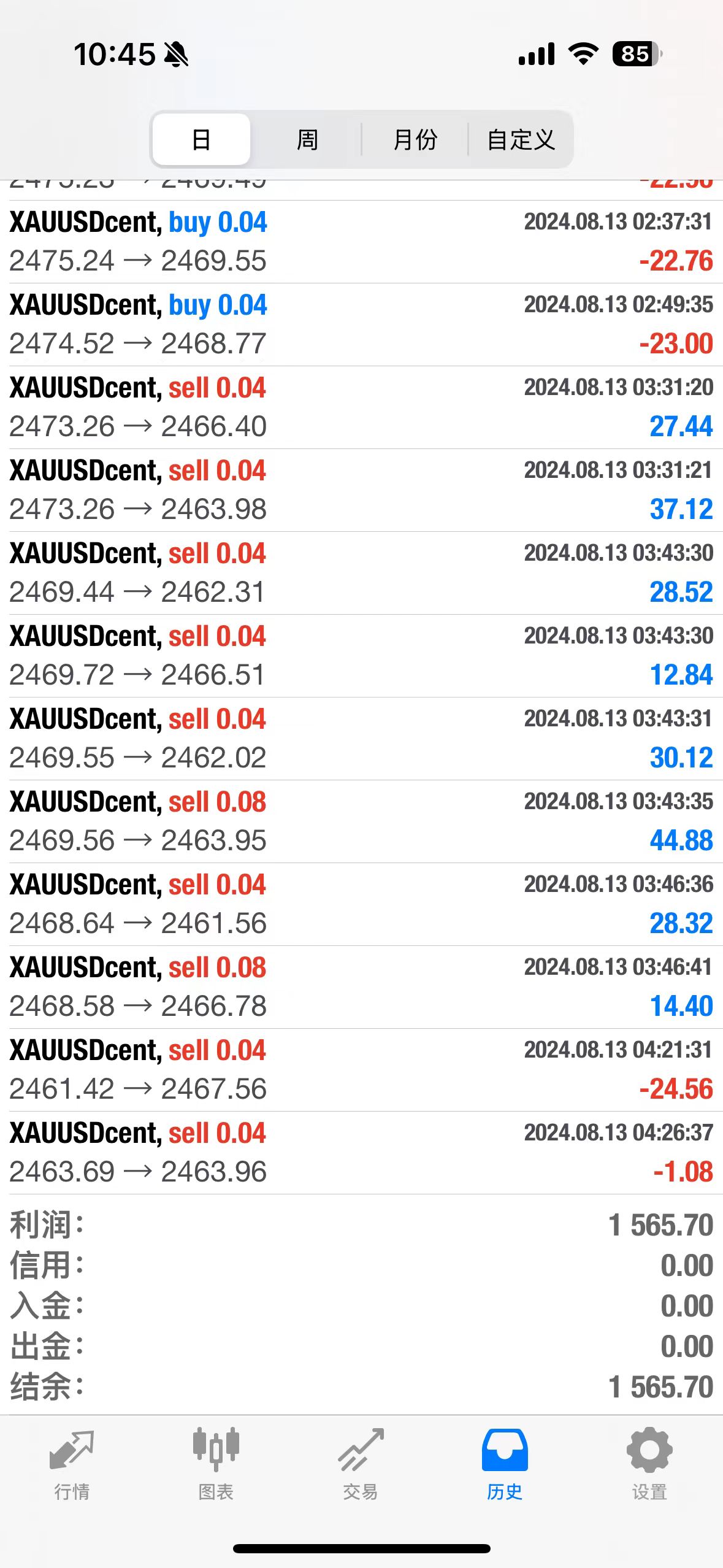This screenshot has width=723, height=1568.
Task: Tap the 历史 tab
Action: point(505,1465)
